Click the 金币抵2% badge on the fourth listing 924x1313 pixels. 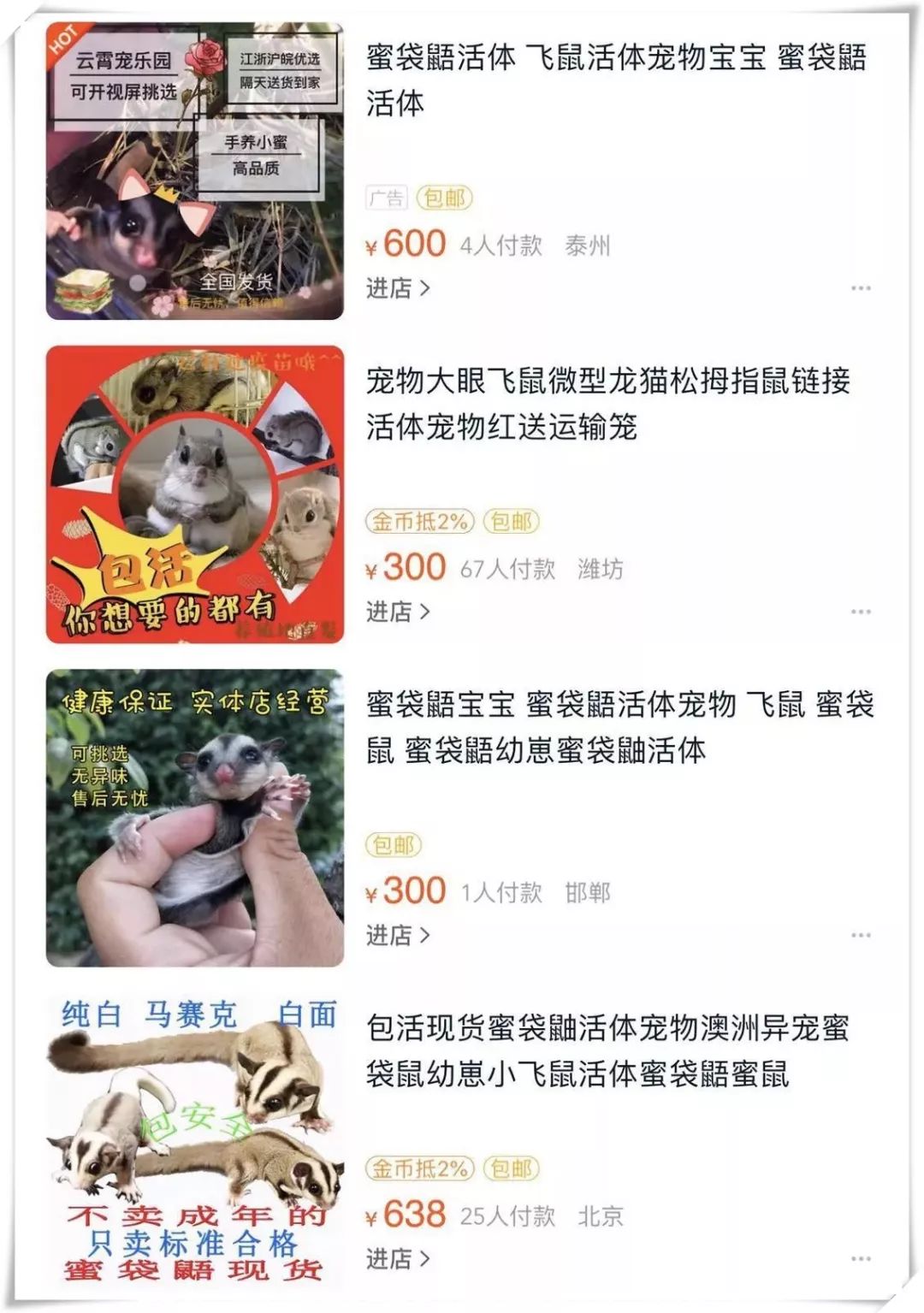[418, 1167]
